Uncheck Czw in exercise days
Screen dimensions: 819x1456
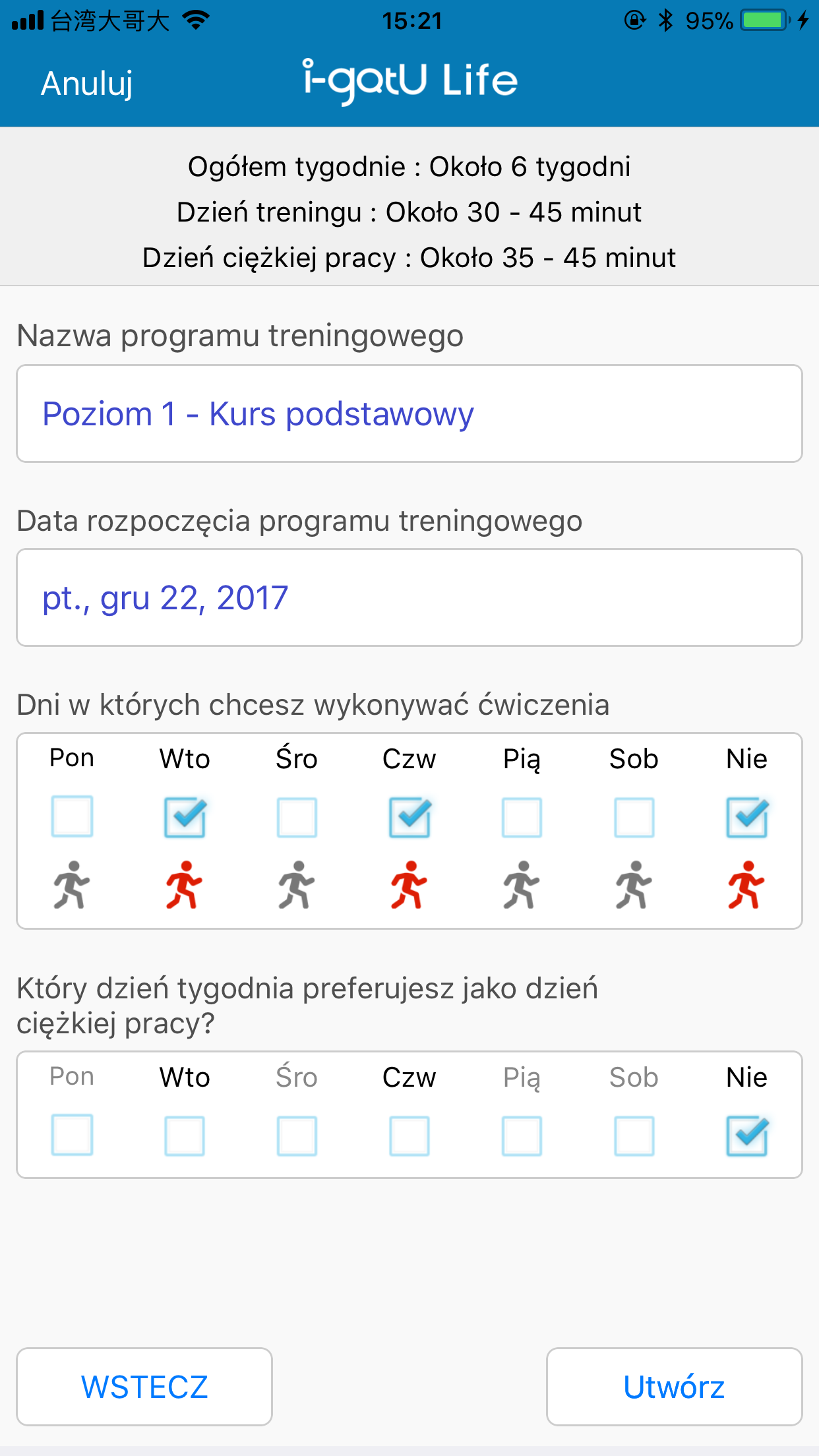click(x=409, y=817)
